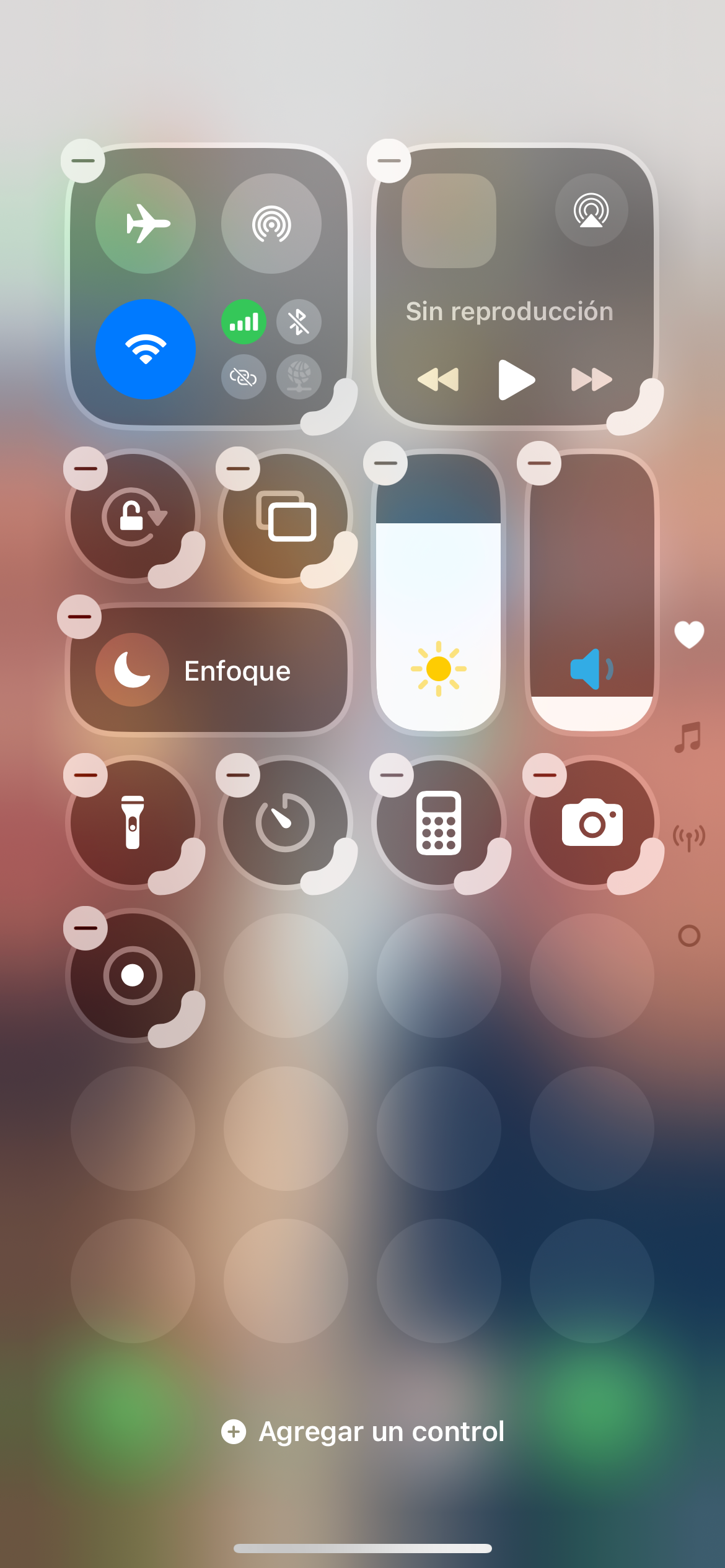The image size is (725, 1568).
Task: Remove the Enfoque control
Action: point(79,617)
